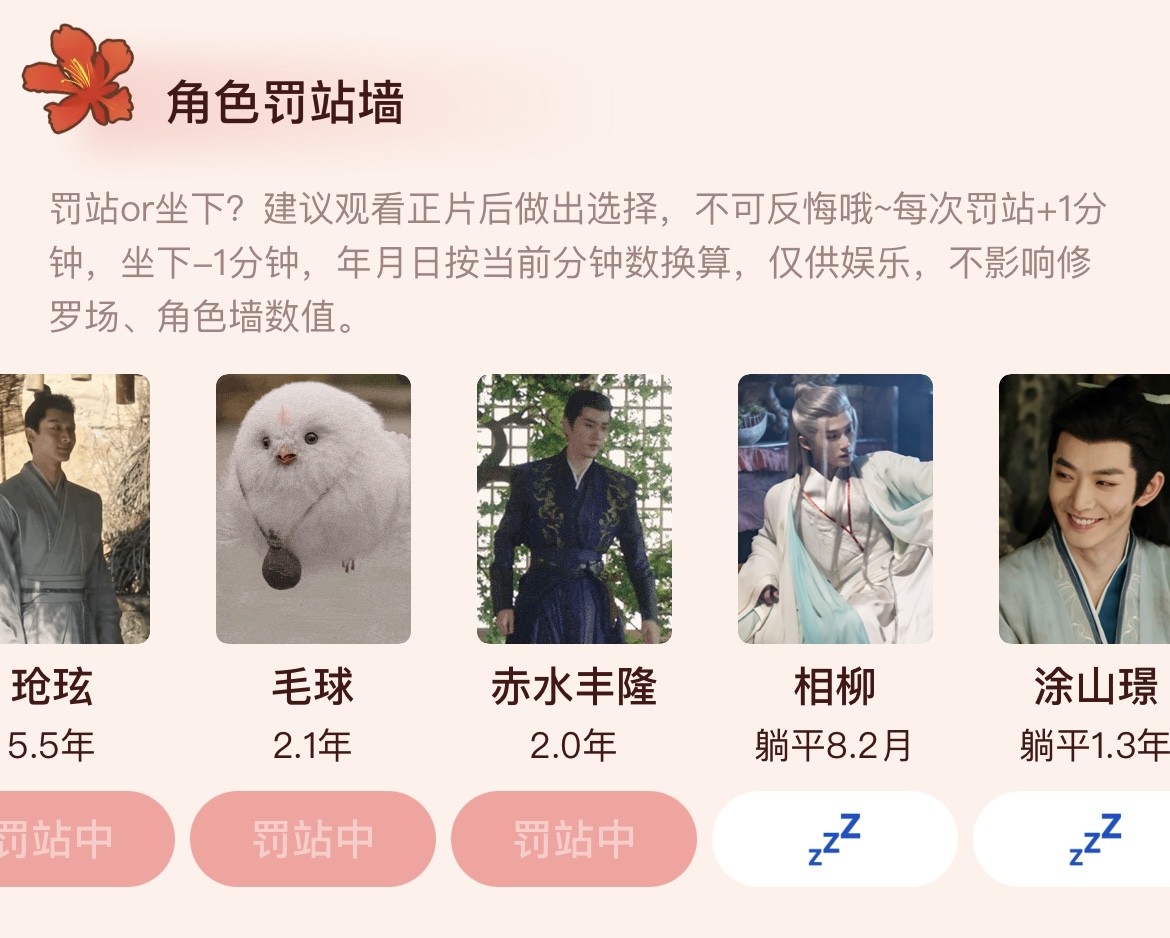1170x938 pixels.
Task: Open the 涂山璟 character picture
Action: click(x=1085, y=508)
